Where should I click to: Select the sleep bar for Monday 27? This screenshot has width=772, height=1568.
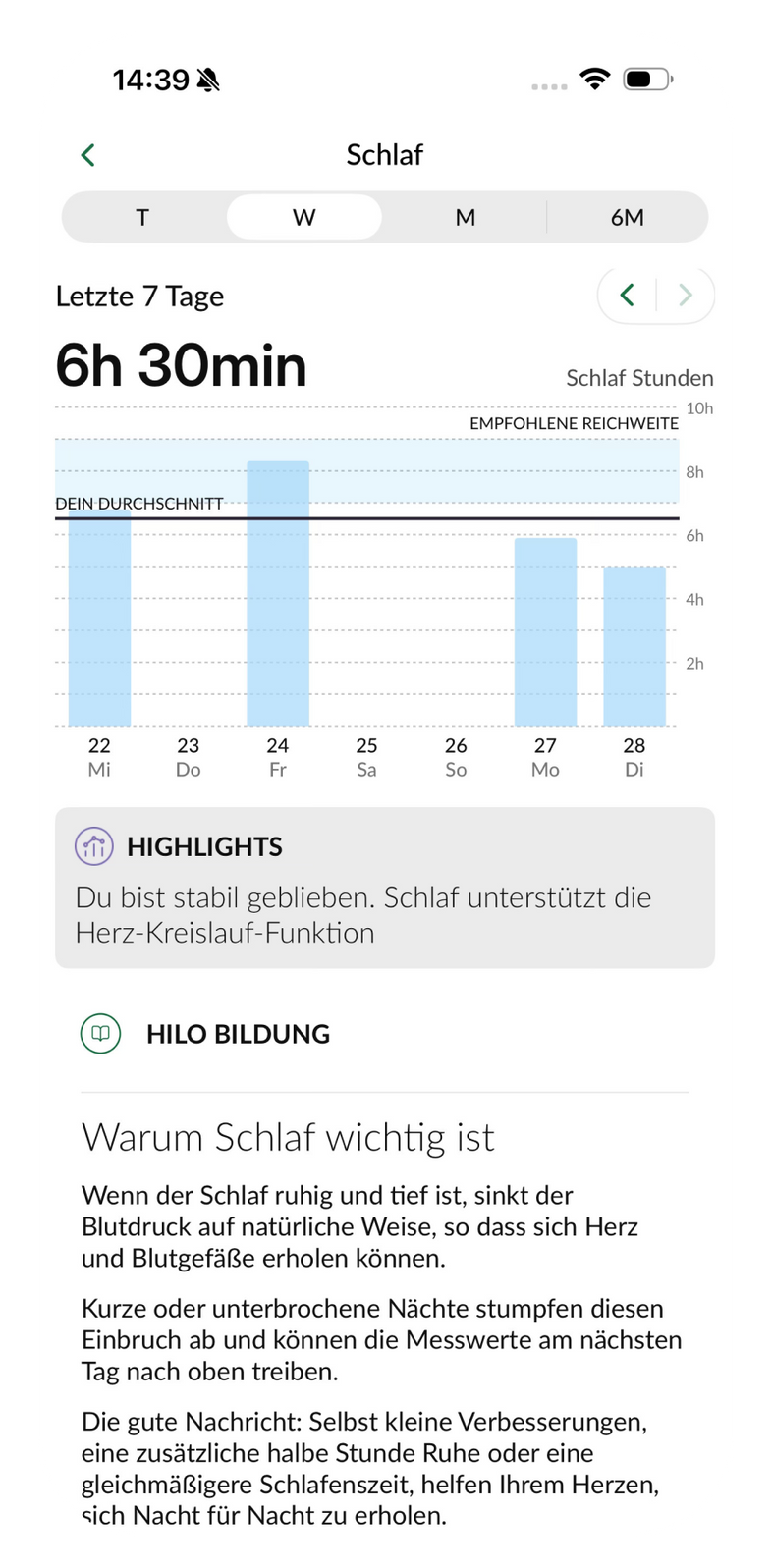(x=545, y=631)
